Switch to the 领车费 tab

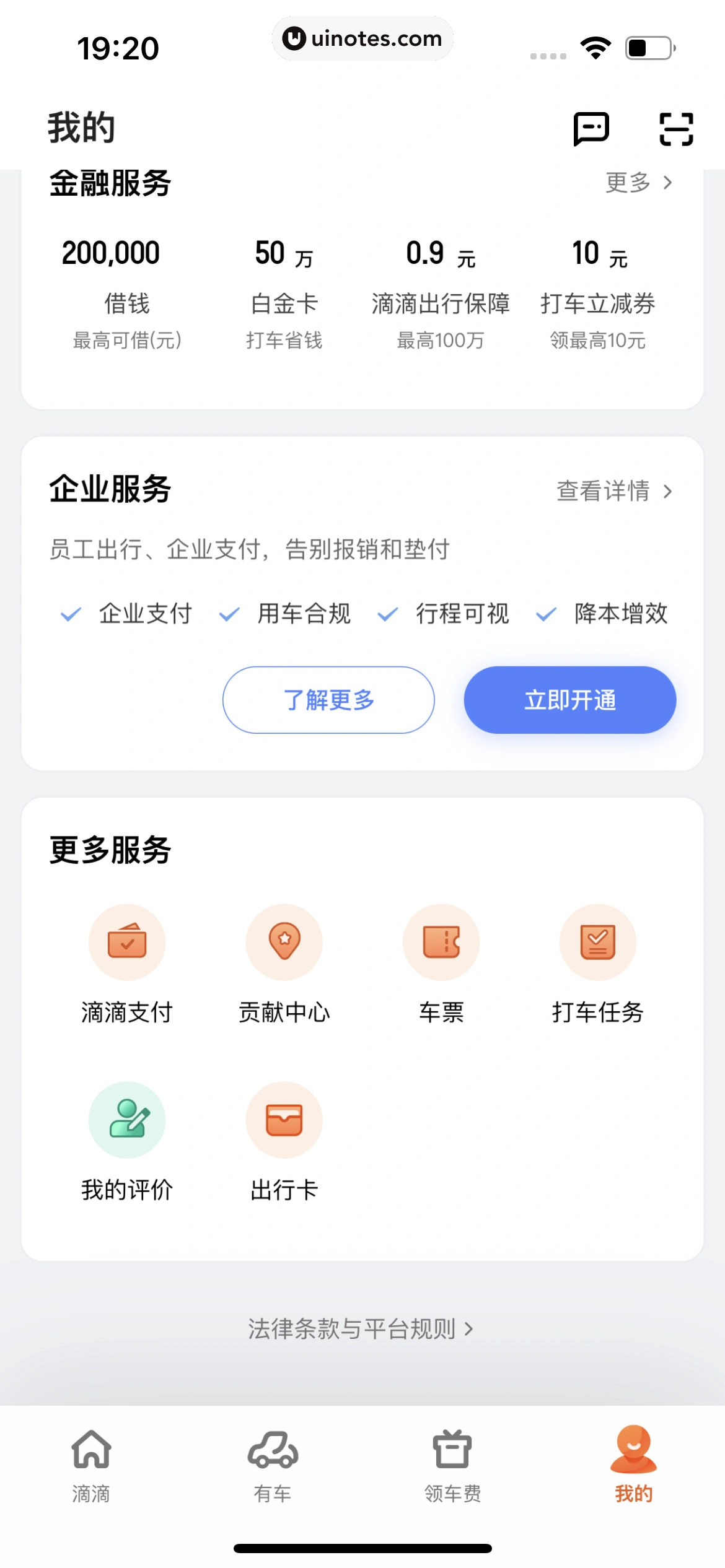[x=452, y=1465]
